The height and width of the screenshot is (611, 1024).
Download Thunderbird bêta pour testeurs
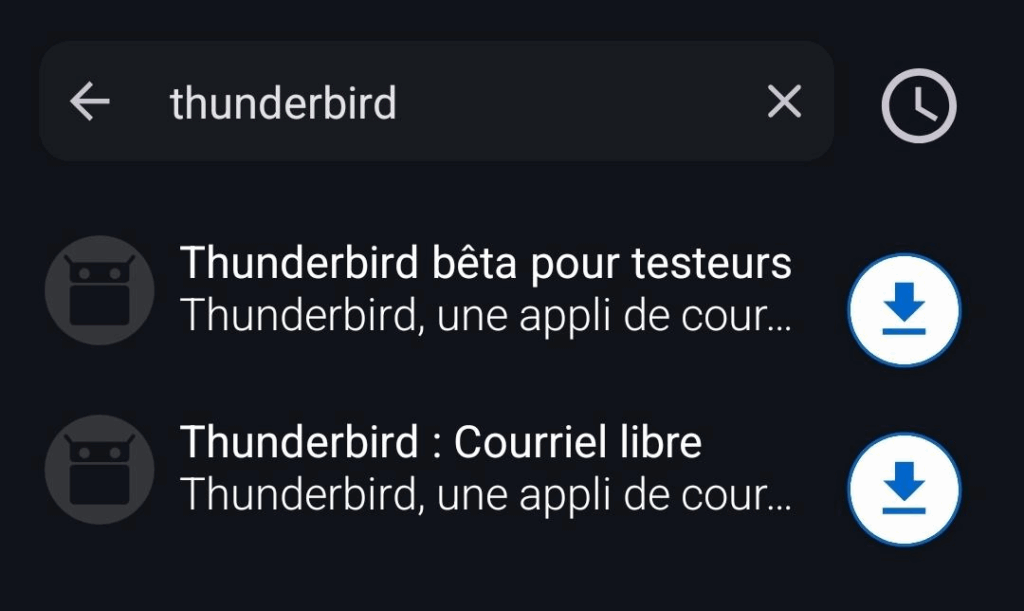pyautogui.click(x=904, y=310)
